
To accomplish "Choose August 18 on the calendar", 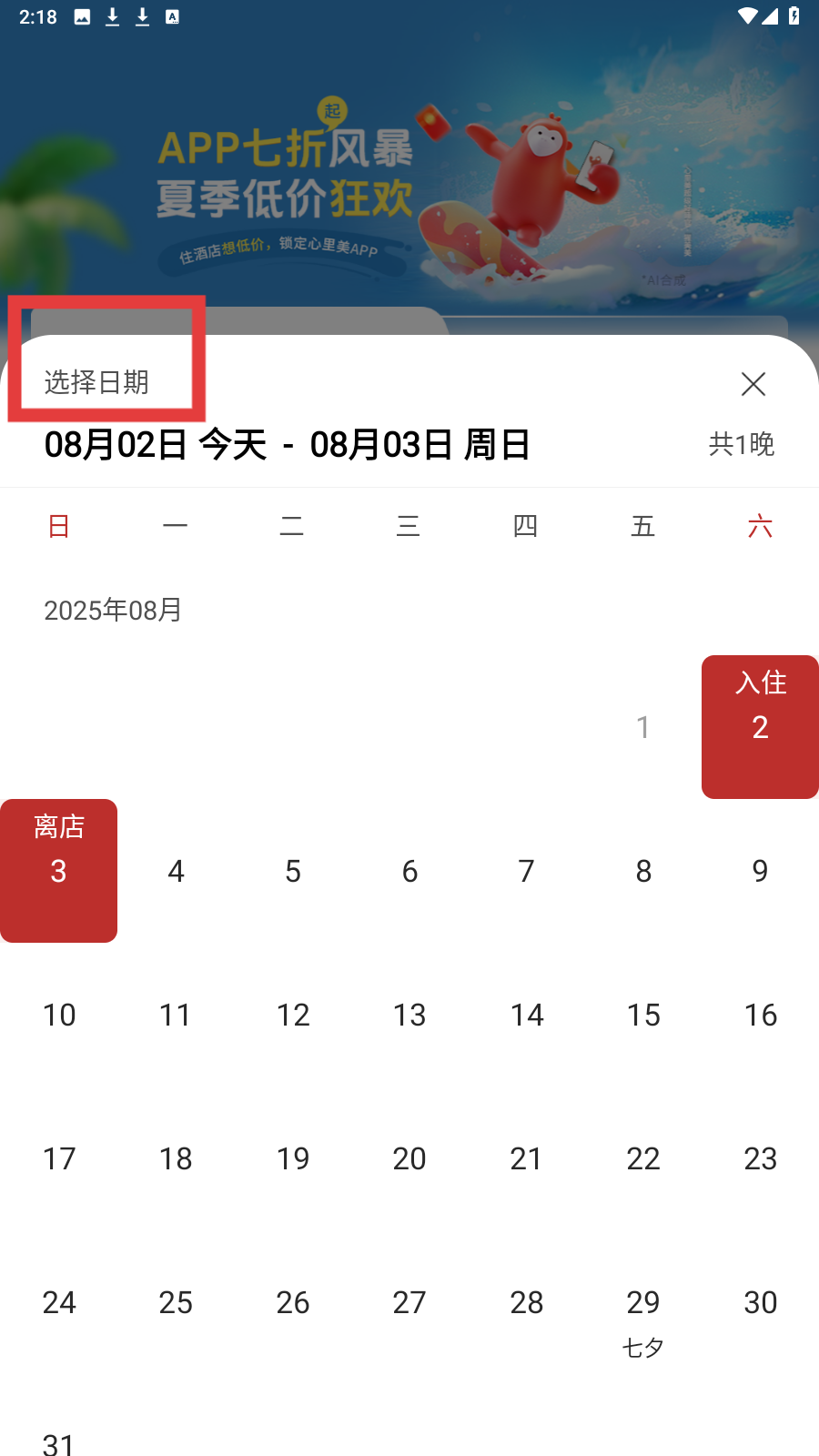I will pyautogui.click(x=176, y=1158).
